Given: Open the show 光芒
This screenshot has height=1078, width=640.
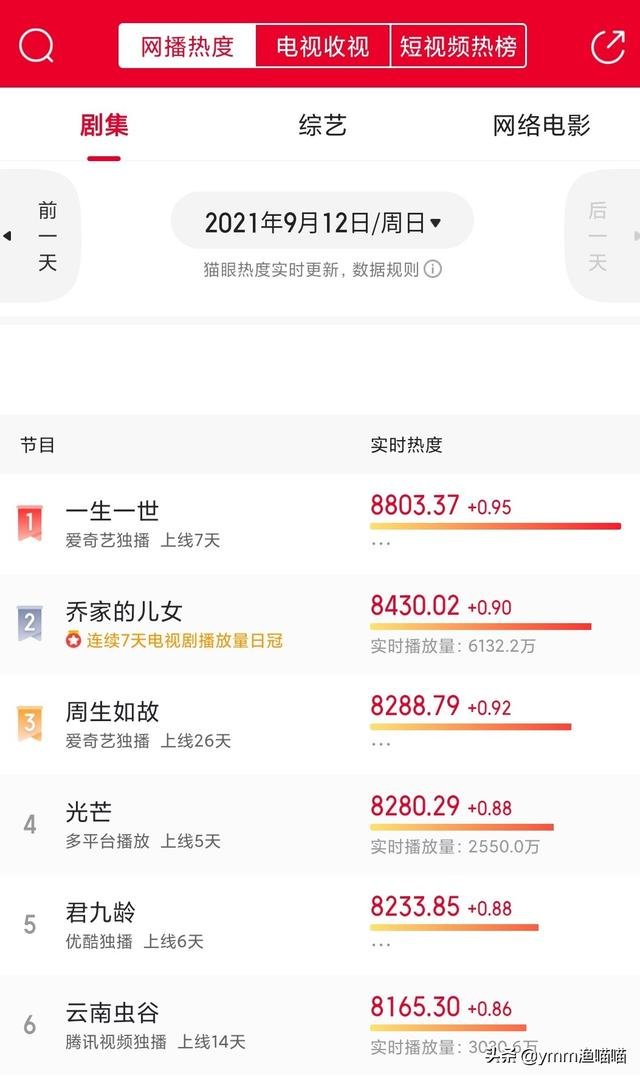Looking at the screenshot, I should click(320, 825).
